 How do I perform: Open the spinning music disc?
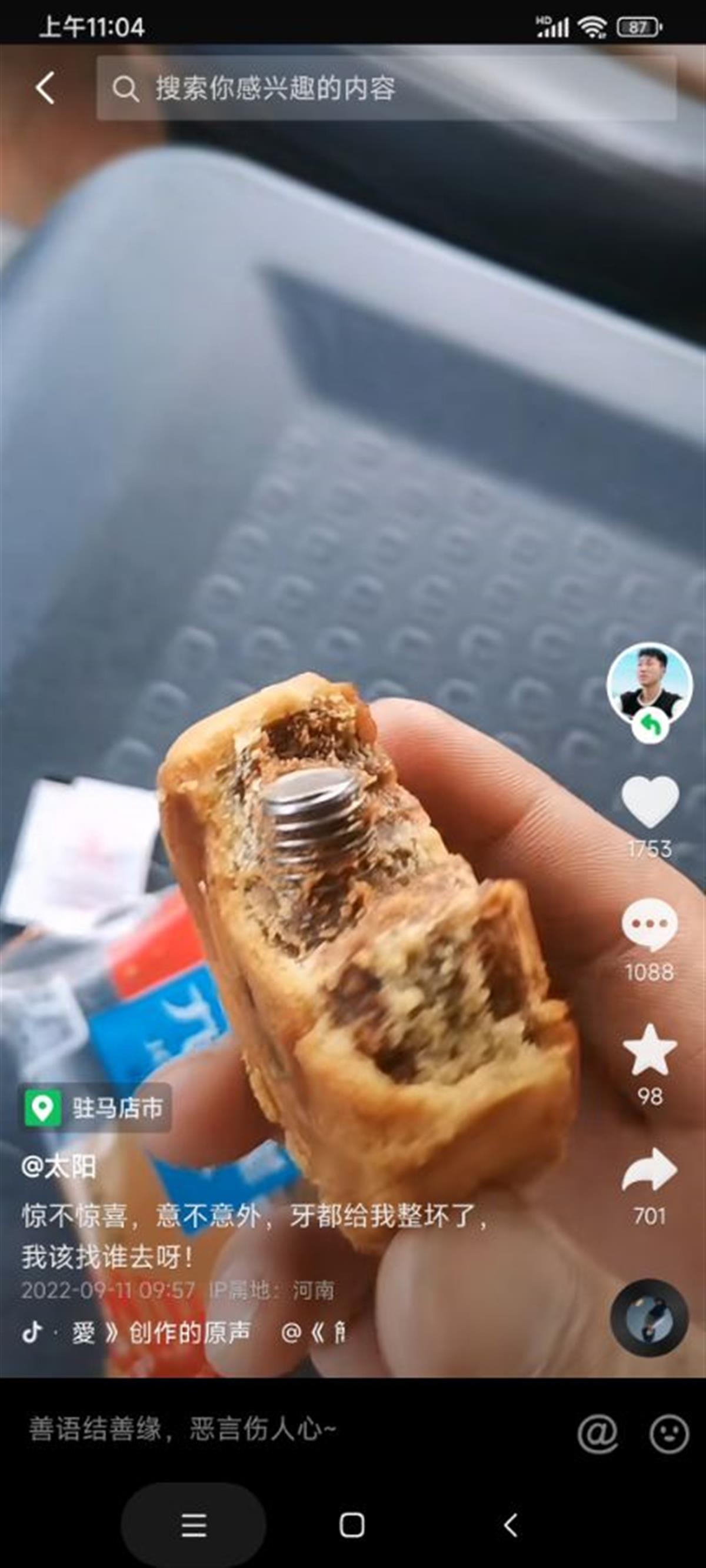coord(649,1318)
